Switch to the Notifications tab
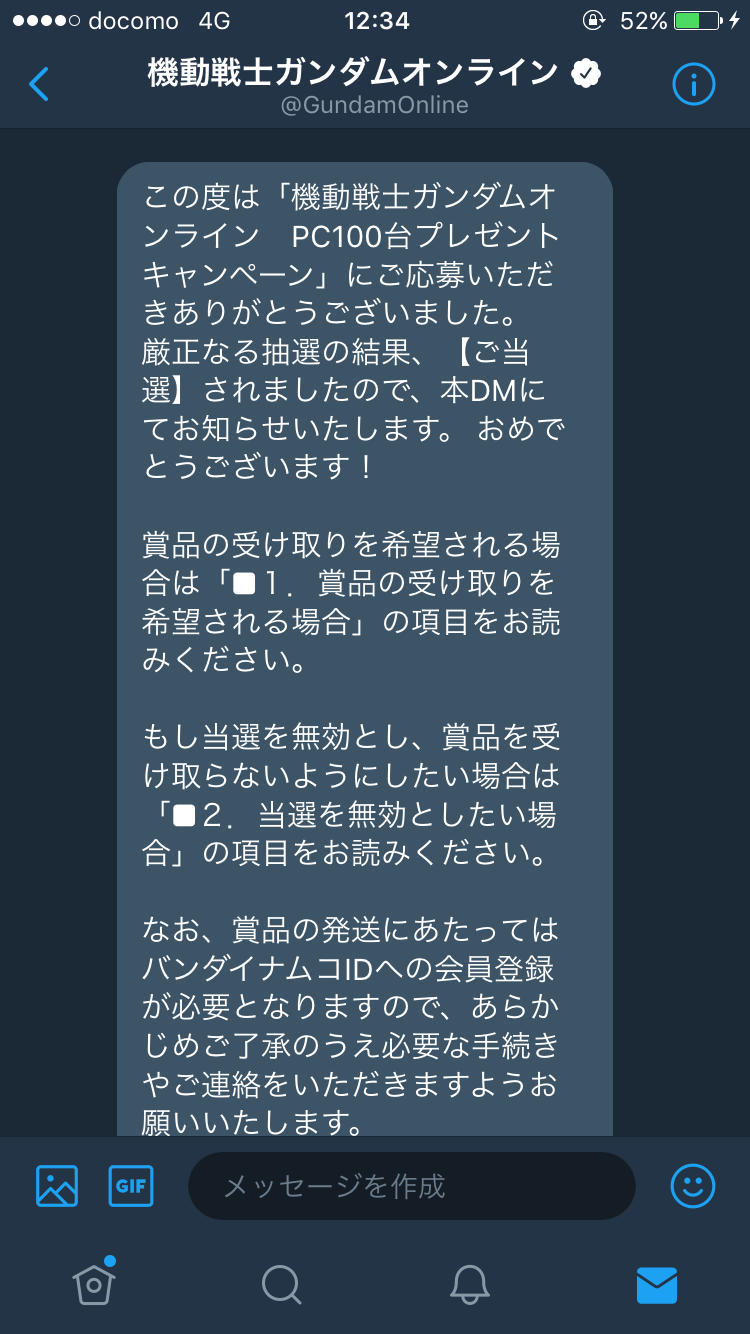Screen dimensions: 750x1334 [x=469, y=1284]
